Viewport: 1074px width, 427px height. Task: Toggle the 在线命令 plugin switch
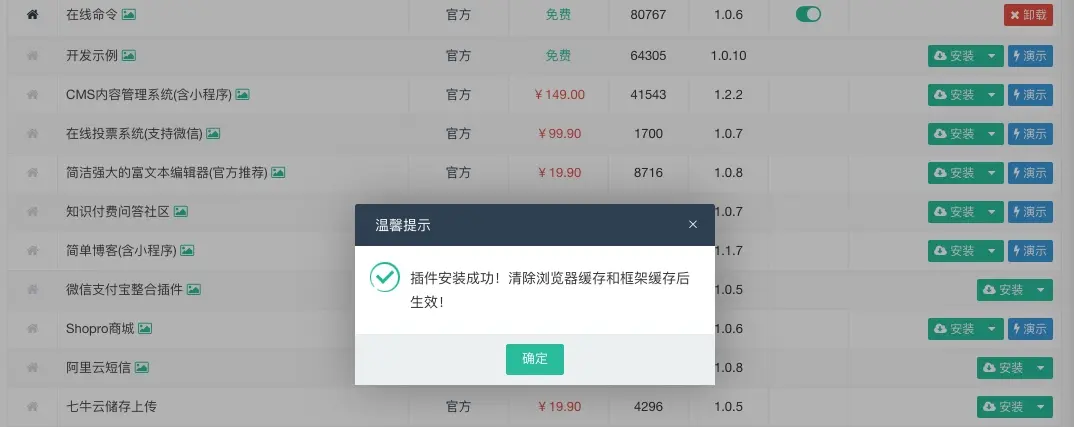tap(807, 14)
